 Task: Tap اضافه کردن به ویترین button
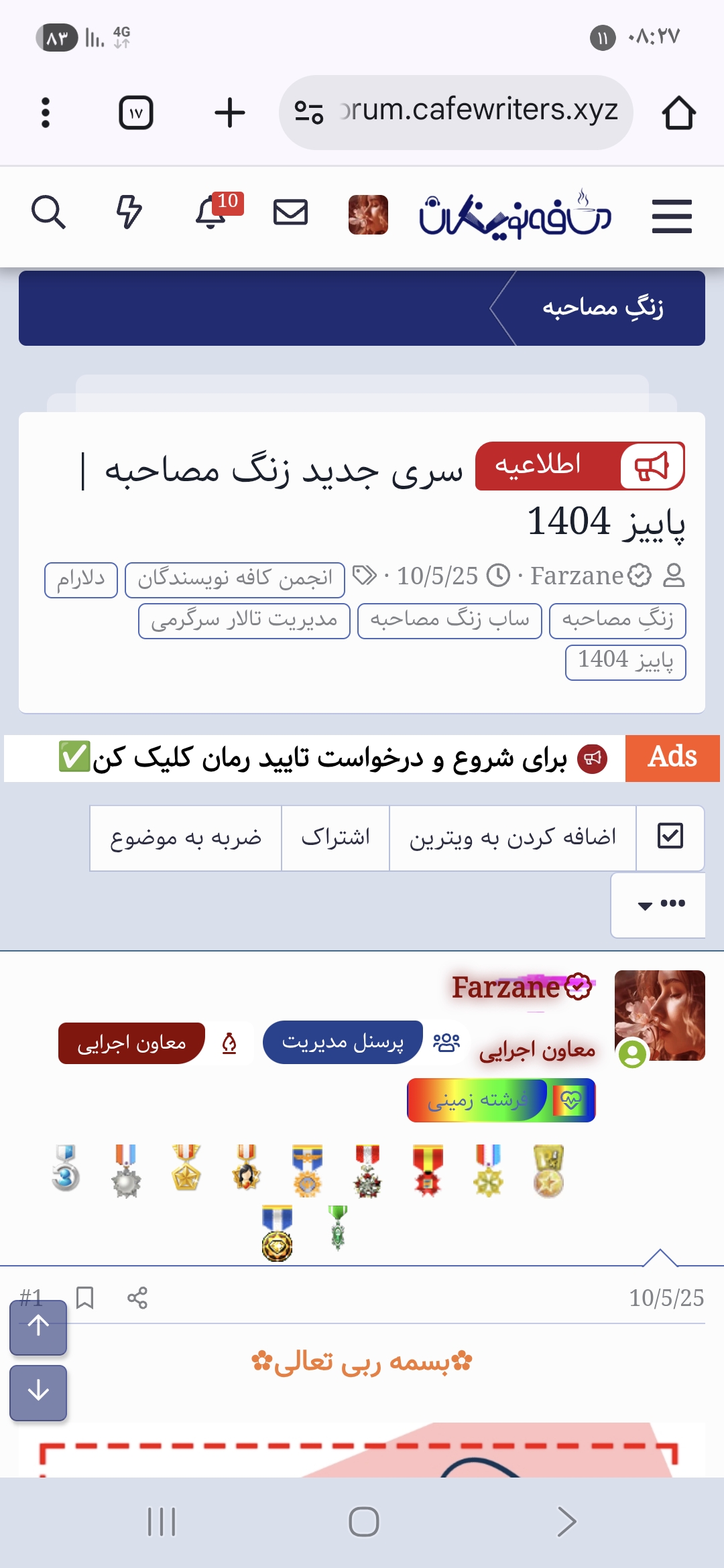click(x=512, y=838)
